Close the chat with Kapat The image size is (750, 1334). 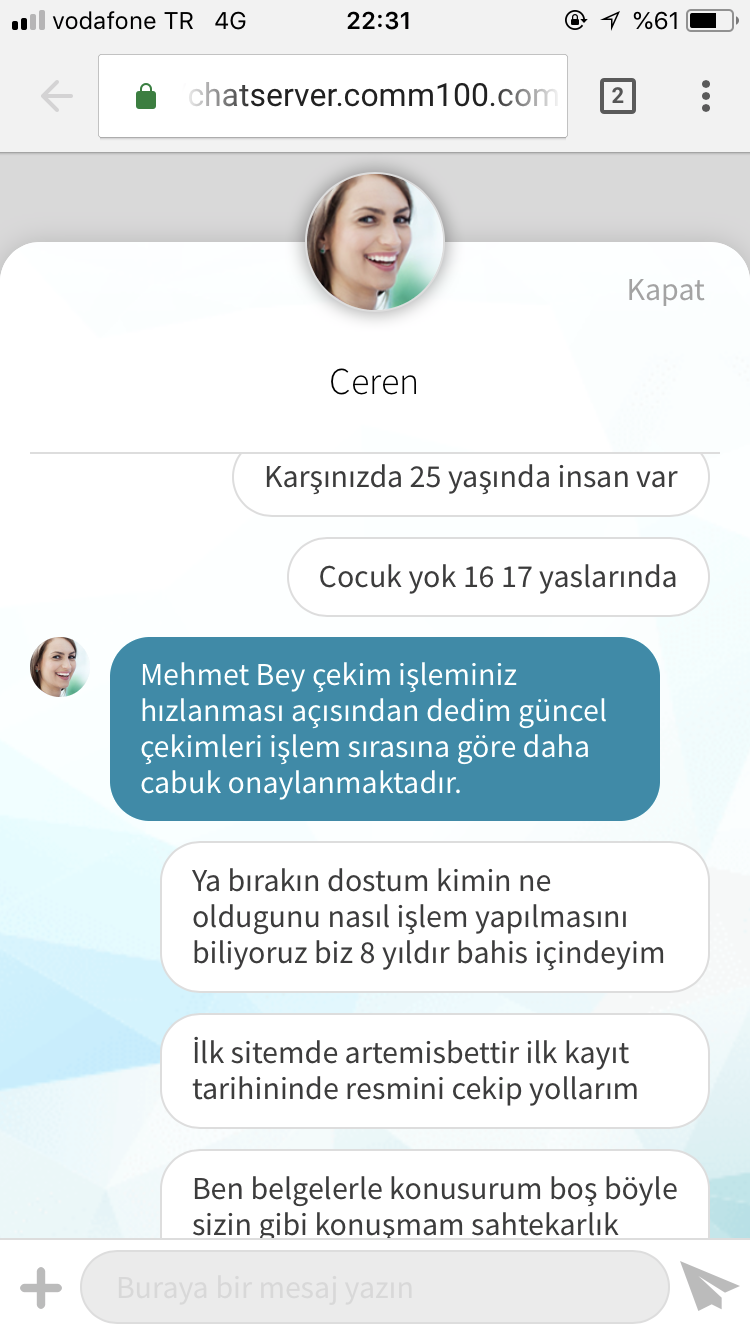(665, 290)
